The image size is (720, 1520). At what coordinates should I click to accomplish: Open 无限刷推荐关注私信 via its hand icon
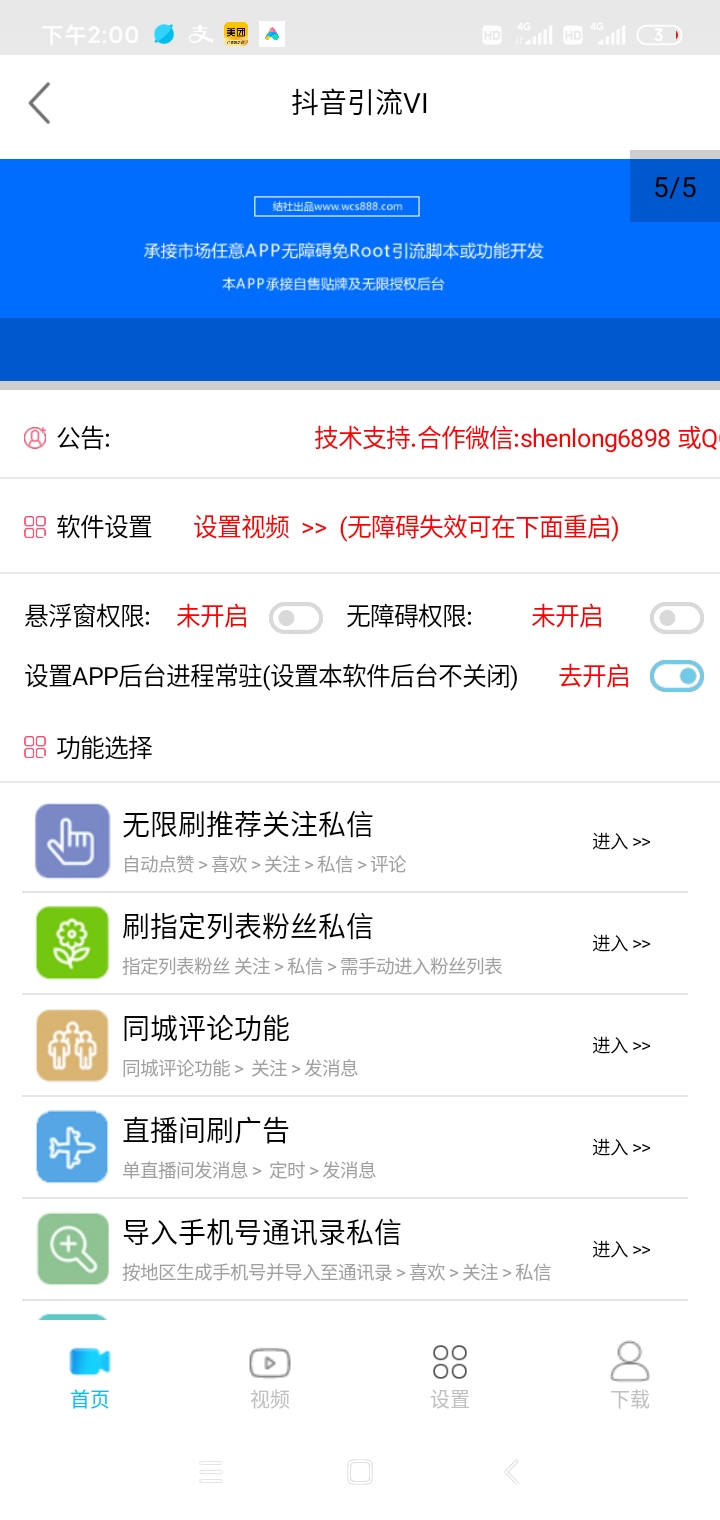point(71,840)
